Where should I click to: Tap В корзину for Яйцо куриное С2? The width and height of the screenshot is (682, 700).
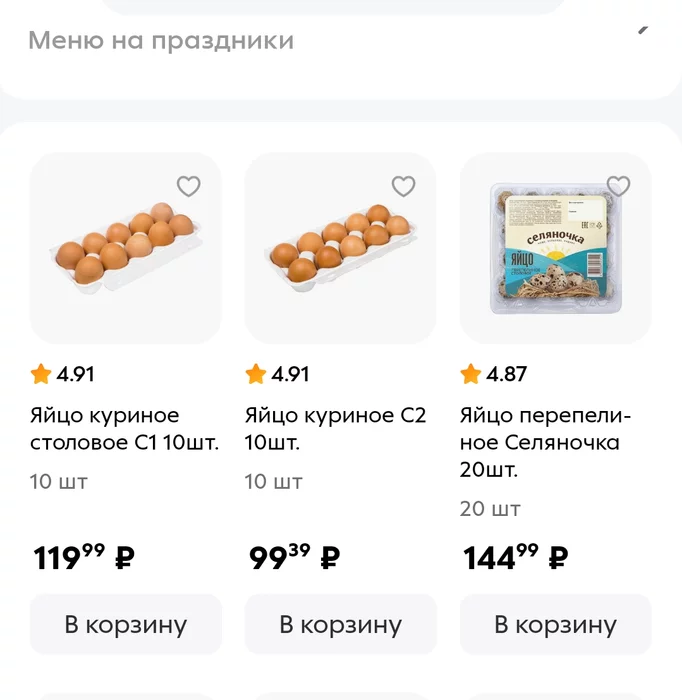[341, 625]
